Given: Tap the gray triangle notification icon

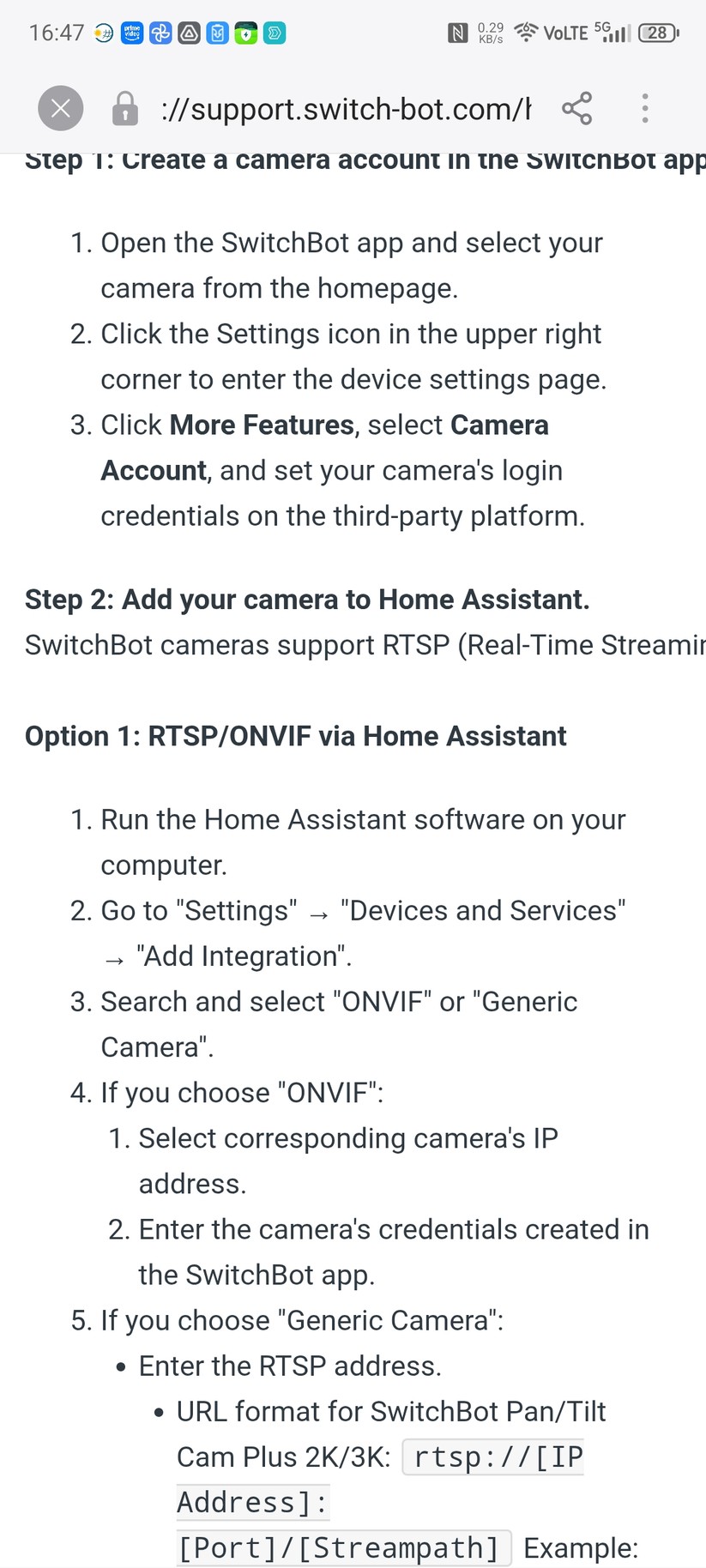Looking at the screenshot, I should coord(190,33).
